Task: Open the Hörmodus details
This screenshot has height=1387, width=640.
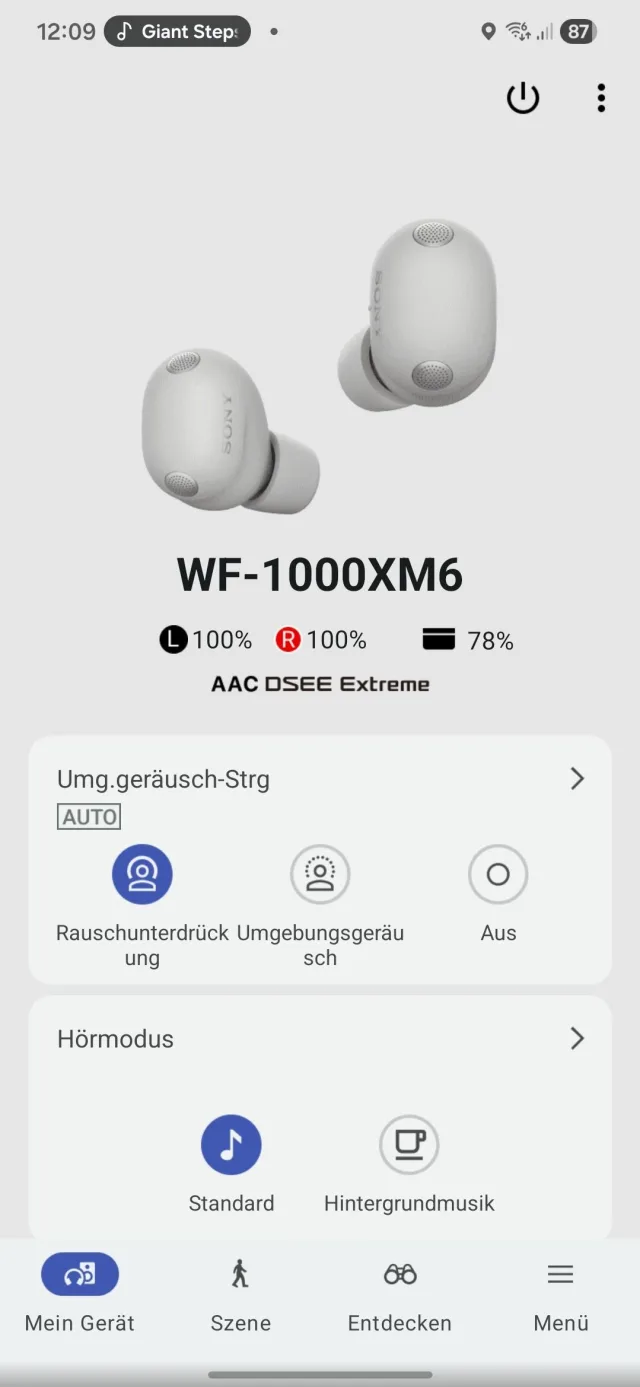Action: pyautogui.click(x=576, y=1039)
